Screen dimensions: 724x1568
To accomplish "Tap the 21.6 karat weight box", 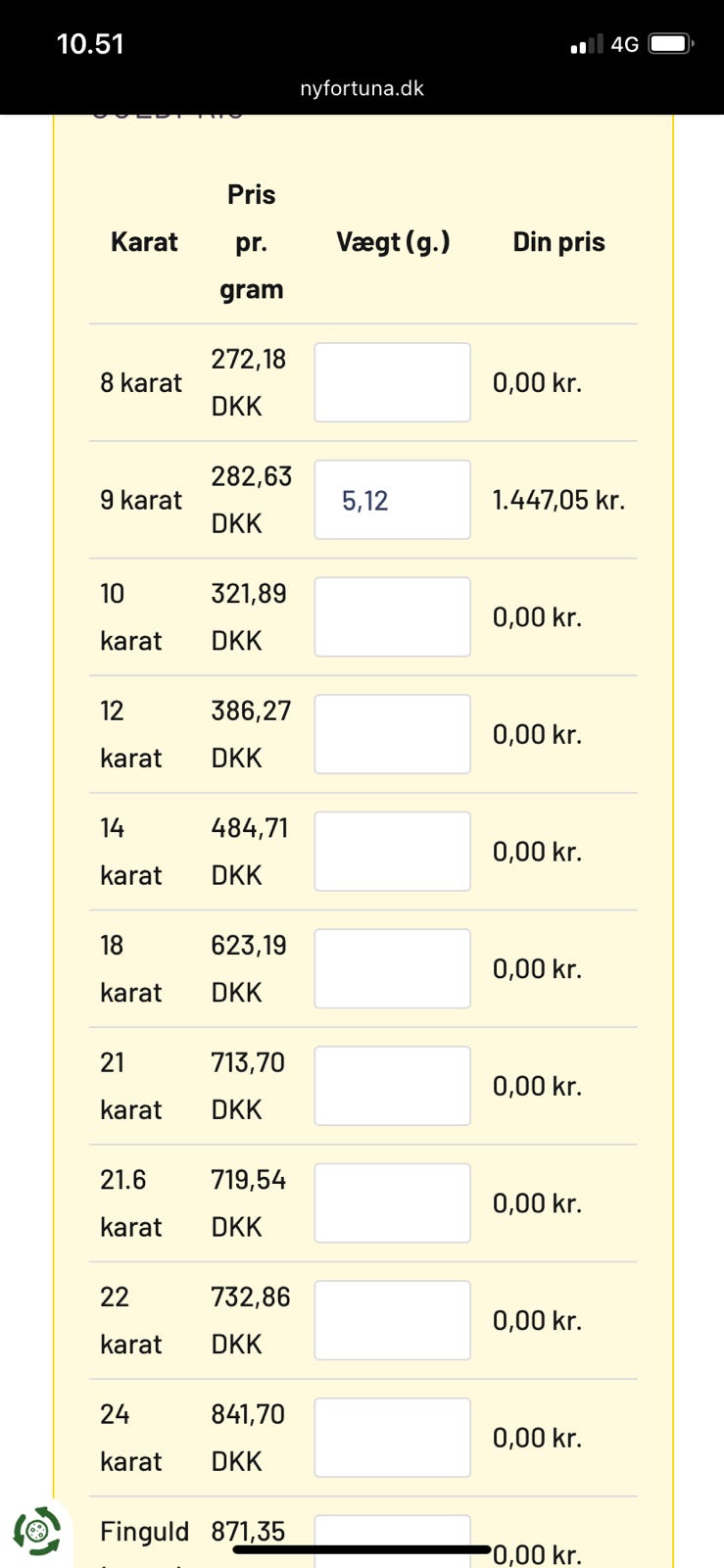I will 392,1203.
